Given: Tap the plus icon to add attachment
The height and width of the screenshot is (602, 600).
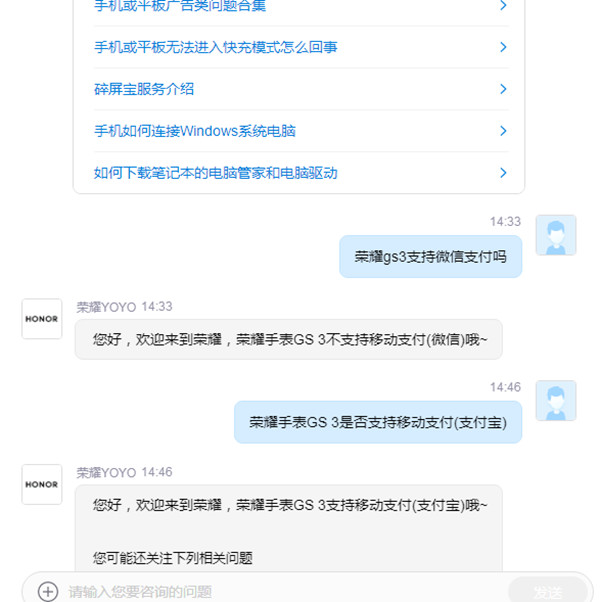Looking at the screenshot, I should click(47, 591).
